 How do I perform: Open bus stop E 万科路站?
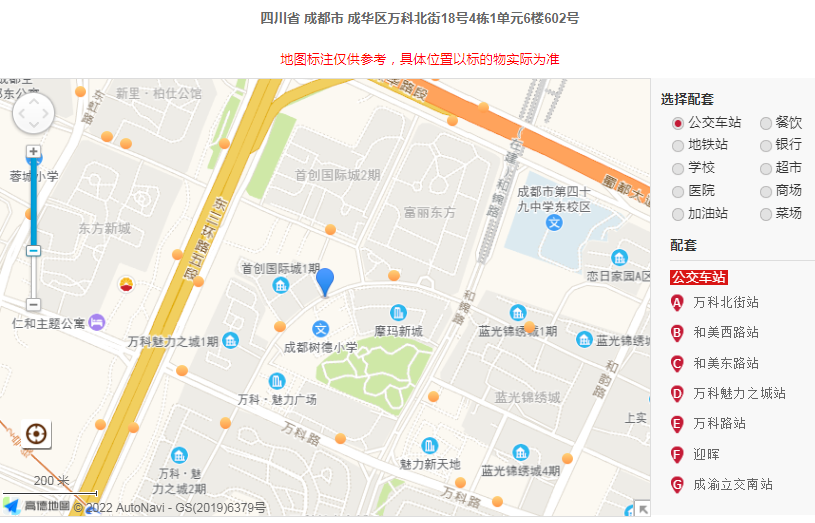pyautogui.click(x=720, y=424)
